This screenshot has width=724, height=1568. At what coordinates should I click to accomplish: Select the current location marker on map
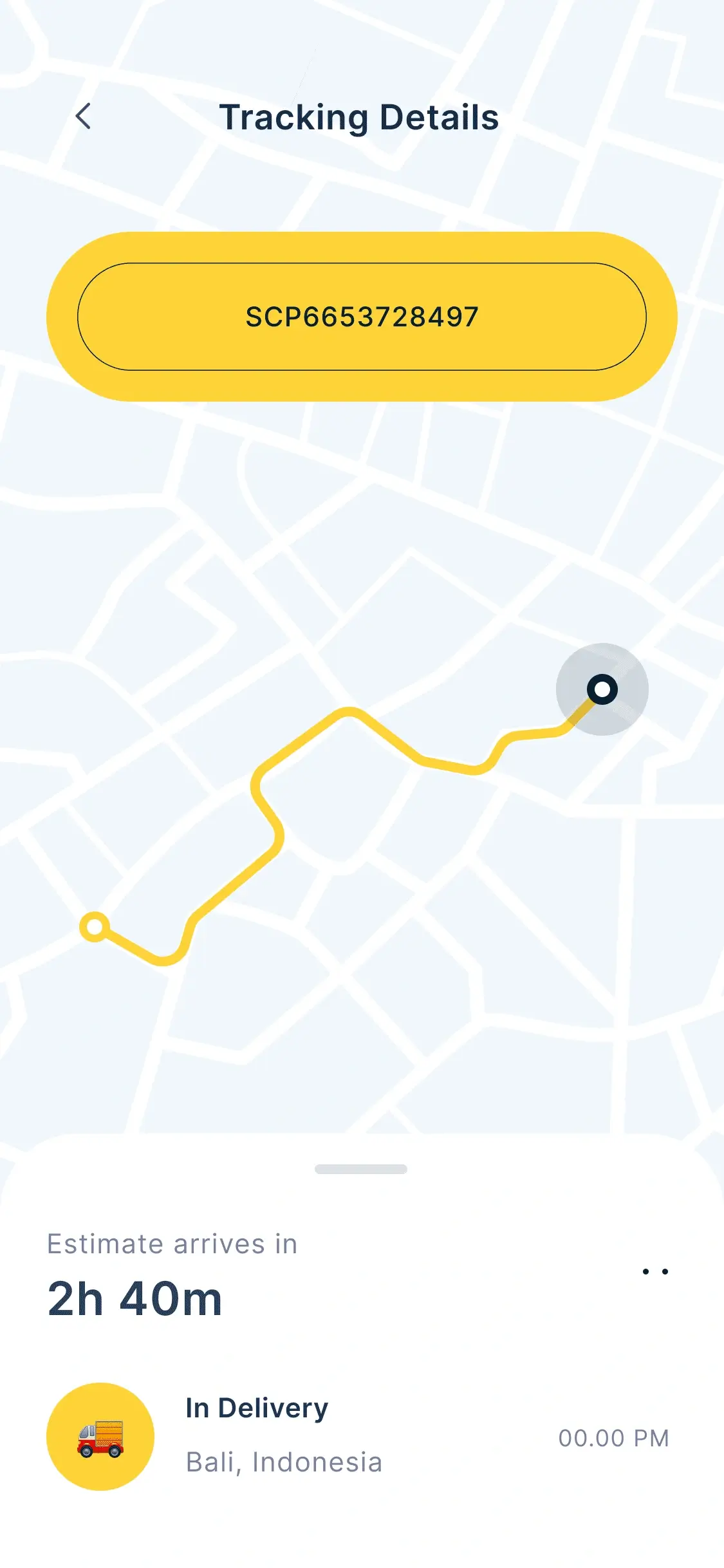tap(602, 689)
